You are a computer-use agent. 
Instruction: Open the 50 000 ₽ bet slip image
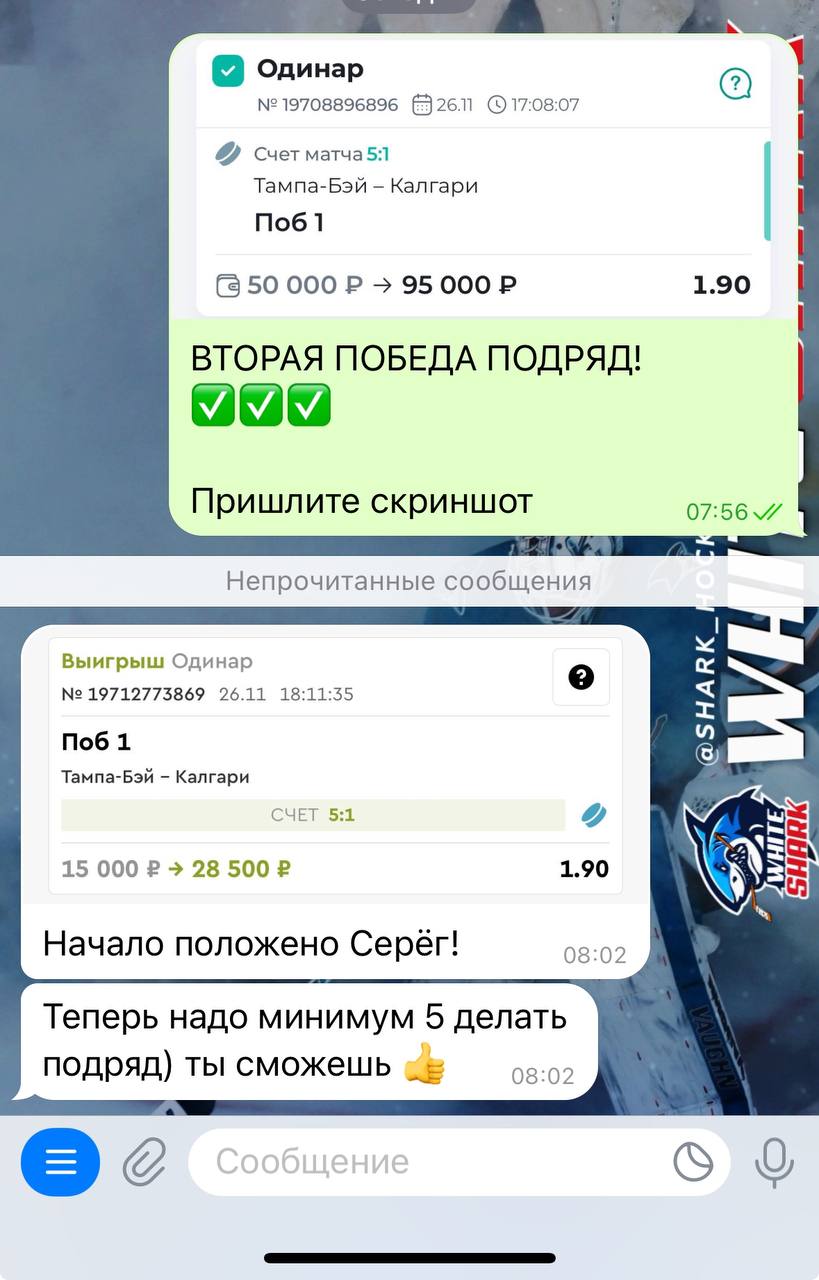click(483, 178)
